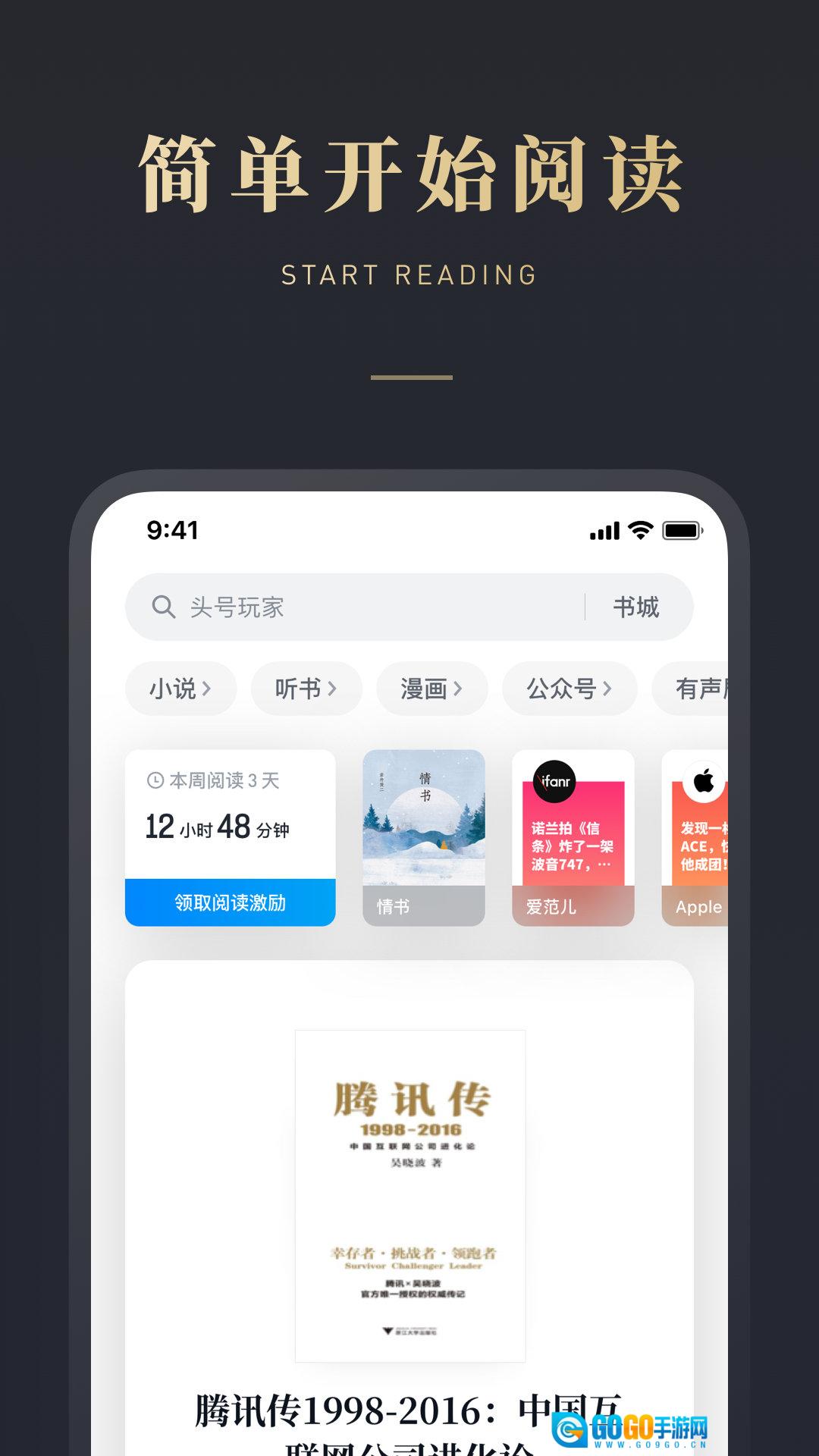This screenshot has width=819, height=1456.
Task: Click the search magnifier icon
Action: pos(163,606)
